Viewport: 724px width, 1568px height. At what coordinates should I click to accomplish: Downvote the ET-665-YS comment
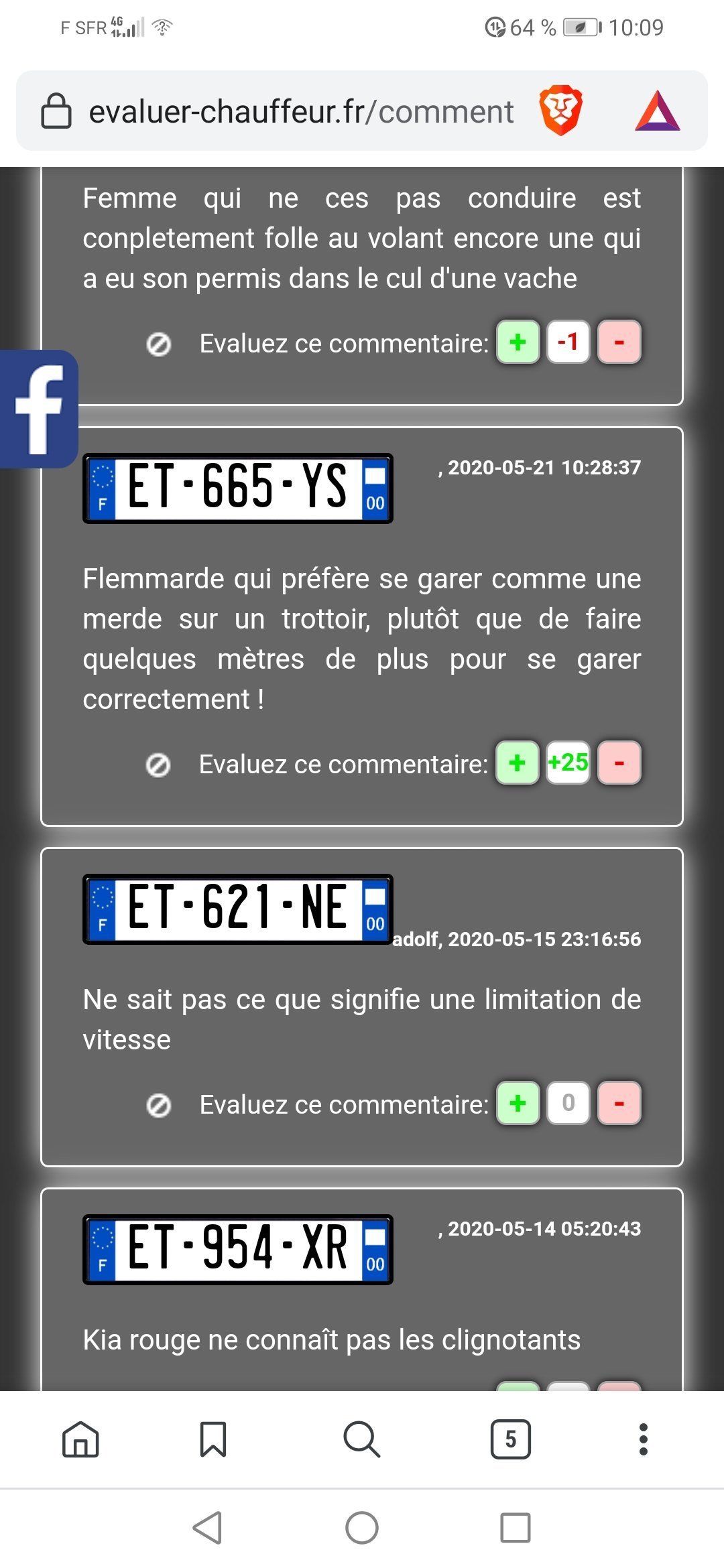click(619, 763)
